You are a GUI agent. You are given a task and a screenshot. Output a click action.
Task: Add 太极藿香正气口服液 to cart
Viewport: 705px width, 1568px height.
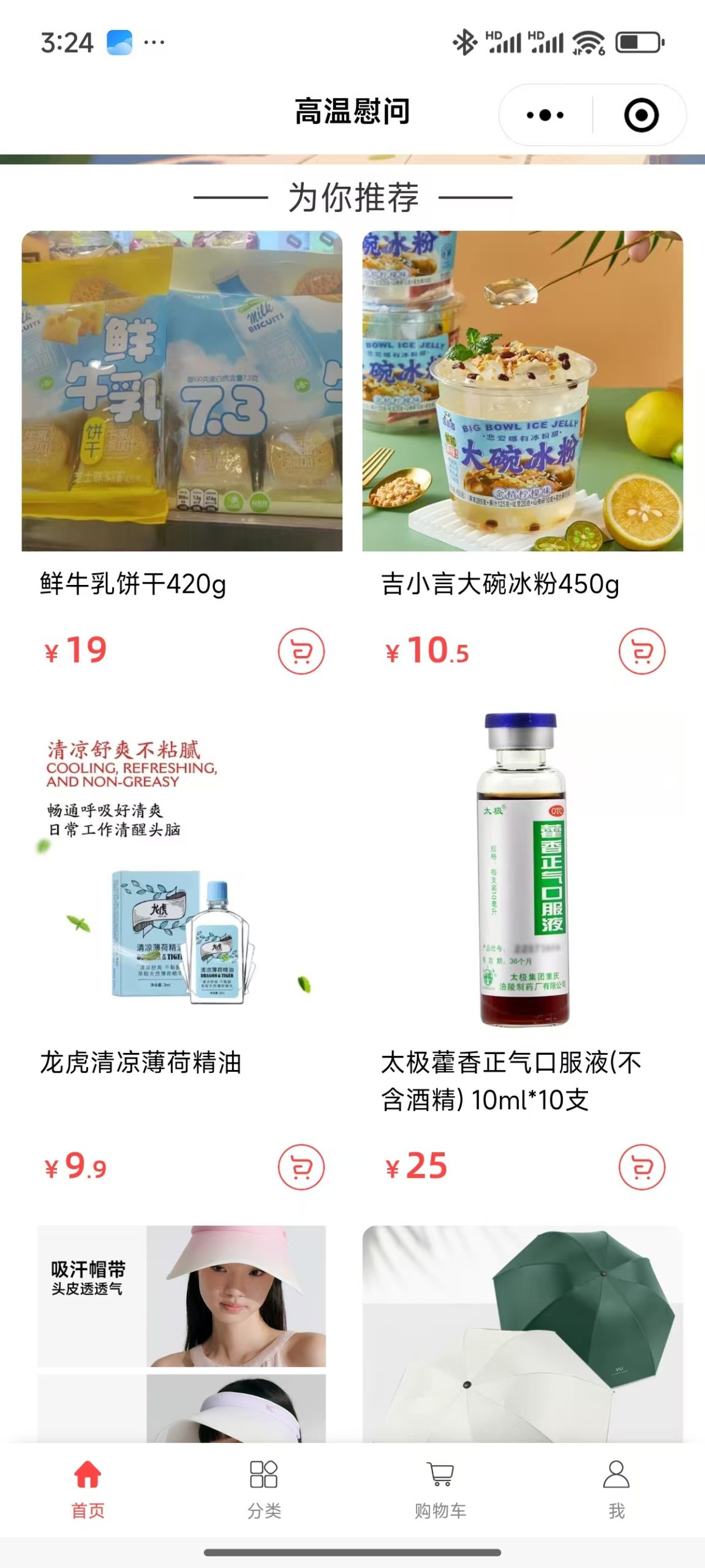(x=641, y=1167)
